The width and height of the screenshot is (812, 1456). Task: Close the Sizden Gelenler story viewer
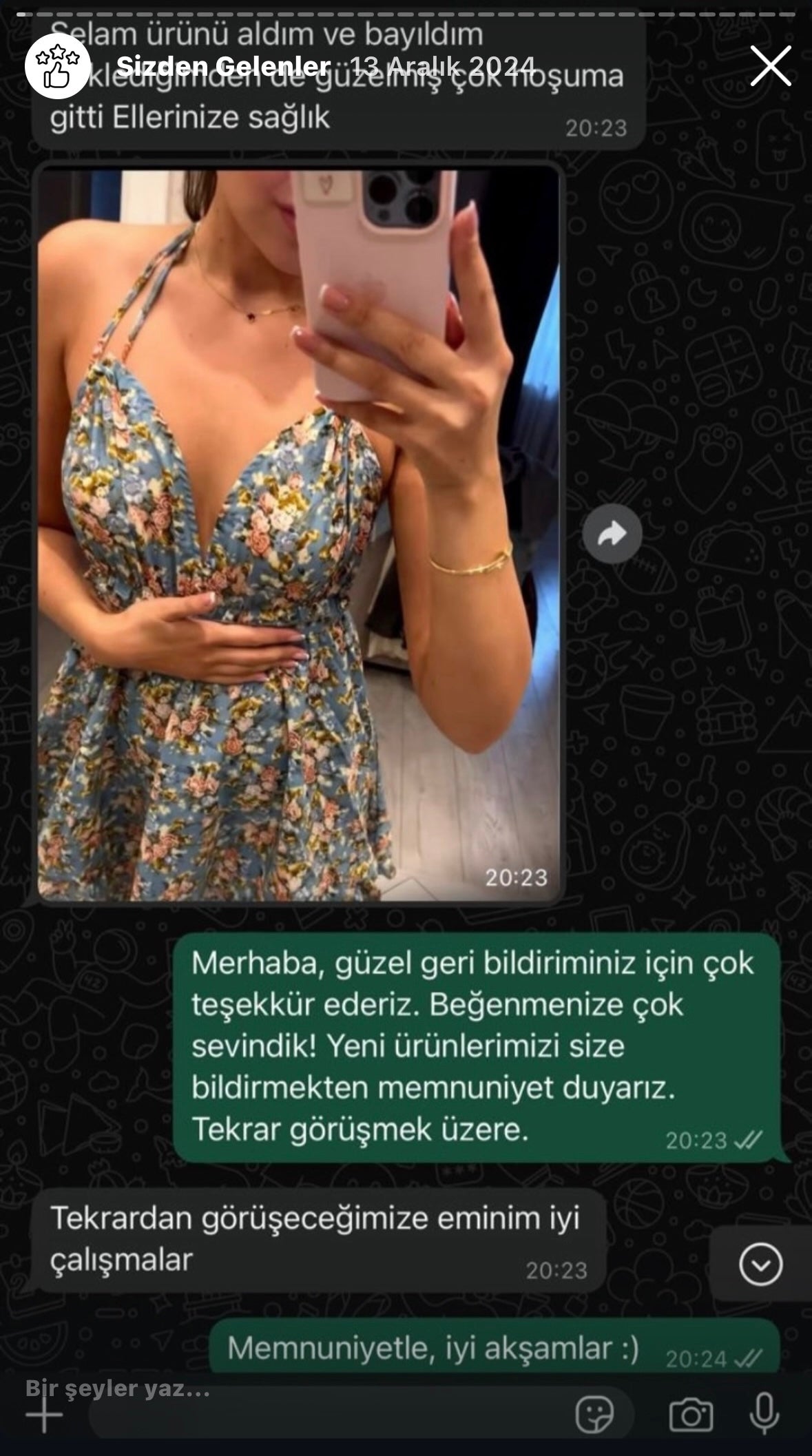(770, 66)
